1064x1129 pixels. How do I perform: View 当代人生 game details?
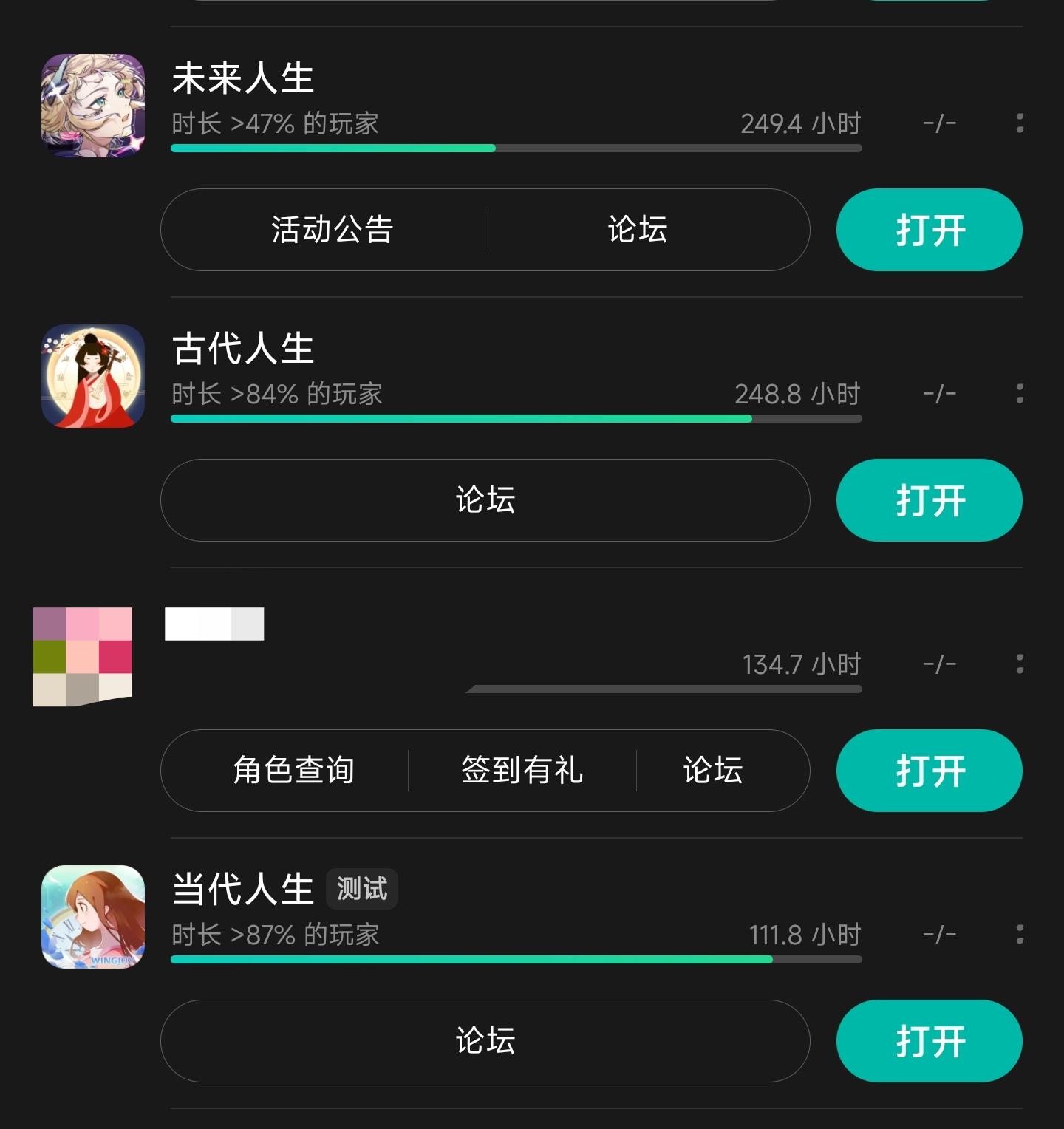click(x=243, y=889)
